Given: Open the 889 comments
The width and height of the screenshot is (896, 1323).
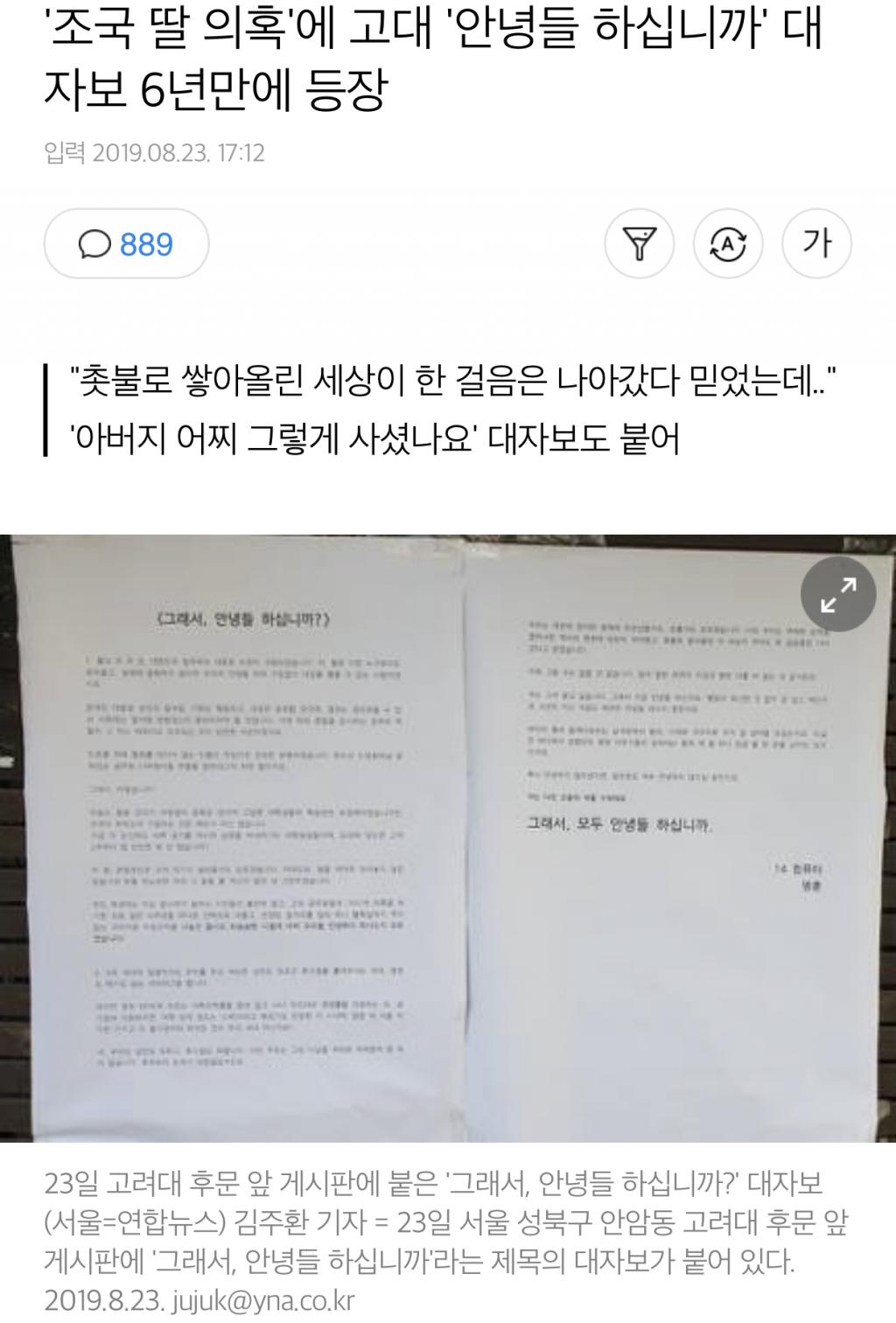Looking at the screenshot, I should [127, 244].
